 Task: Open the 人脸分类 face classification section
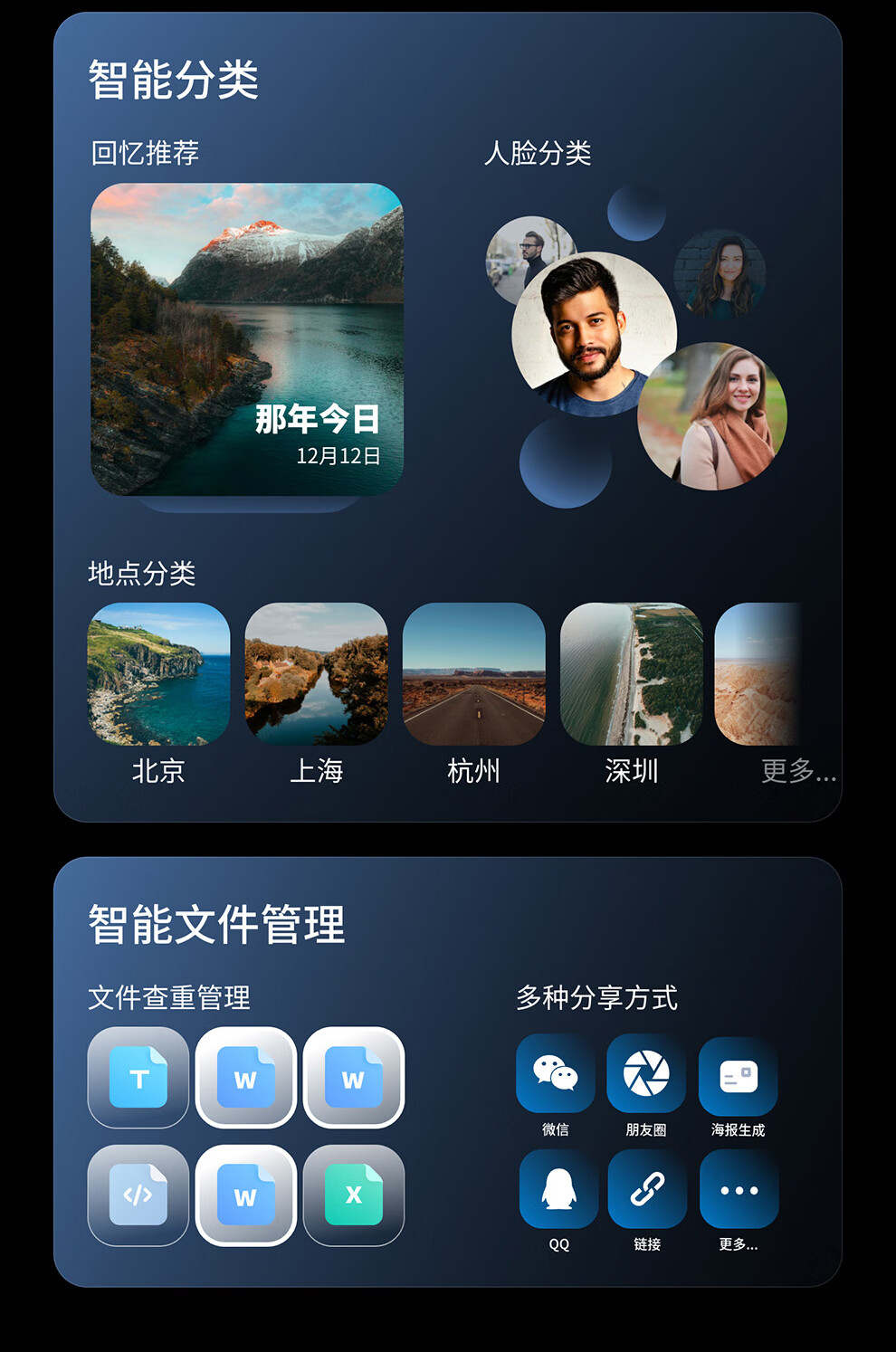click(x=540, y=154)
